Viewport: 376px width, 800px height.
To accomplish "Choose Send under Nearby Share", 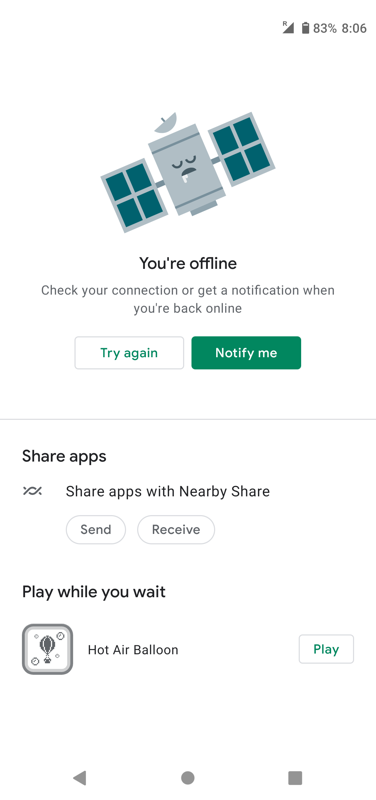I will click(x=95, y=530).
